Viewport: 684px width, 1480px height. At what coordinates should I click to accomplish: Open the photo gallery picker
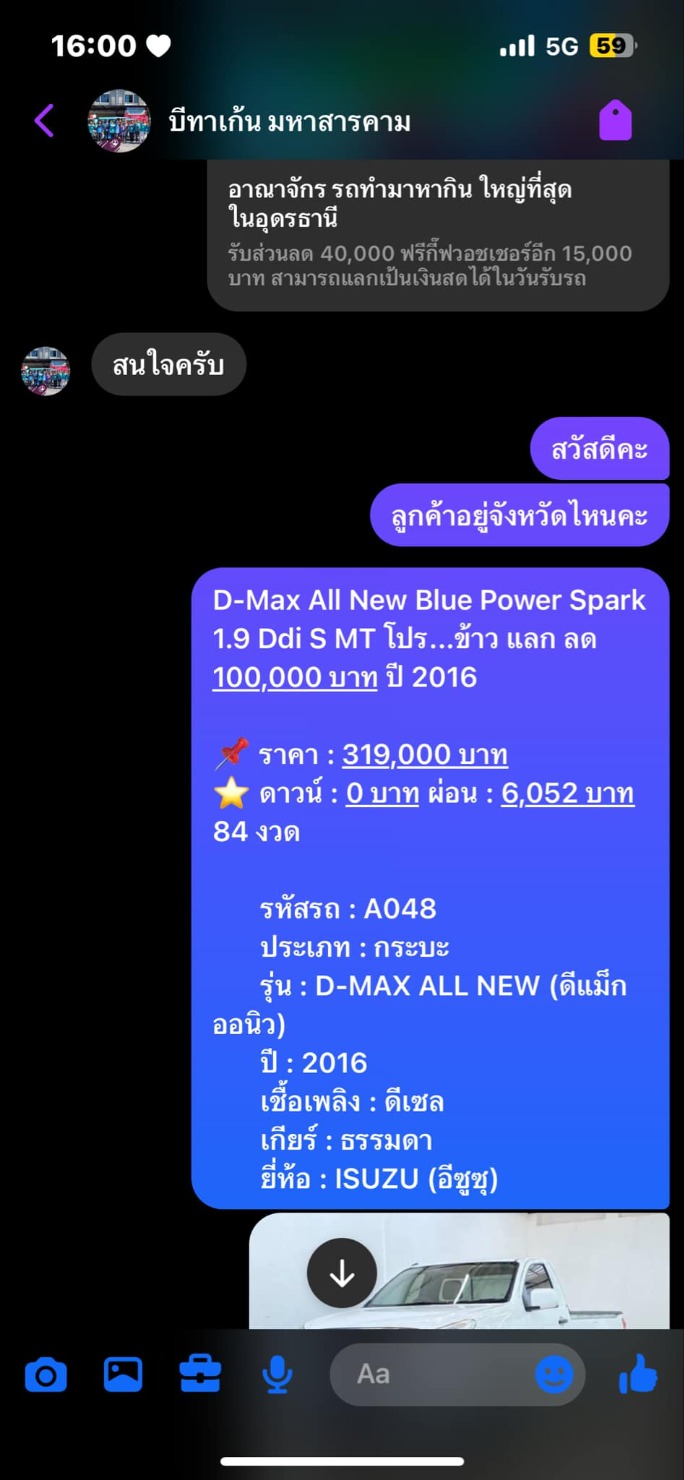pyautogui.click(x=123, y=1375)
